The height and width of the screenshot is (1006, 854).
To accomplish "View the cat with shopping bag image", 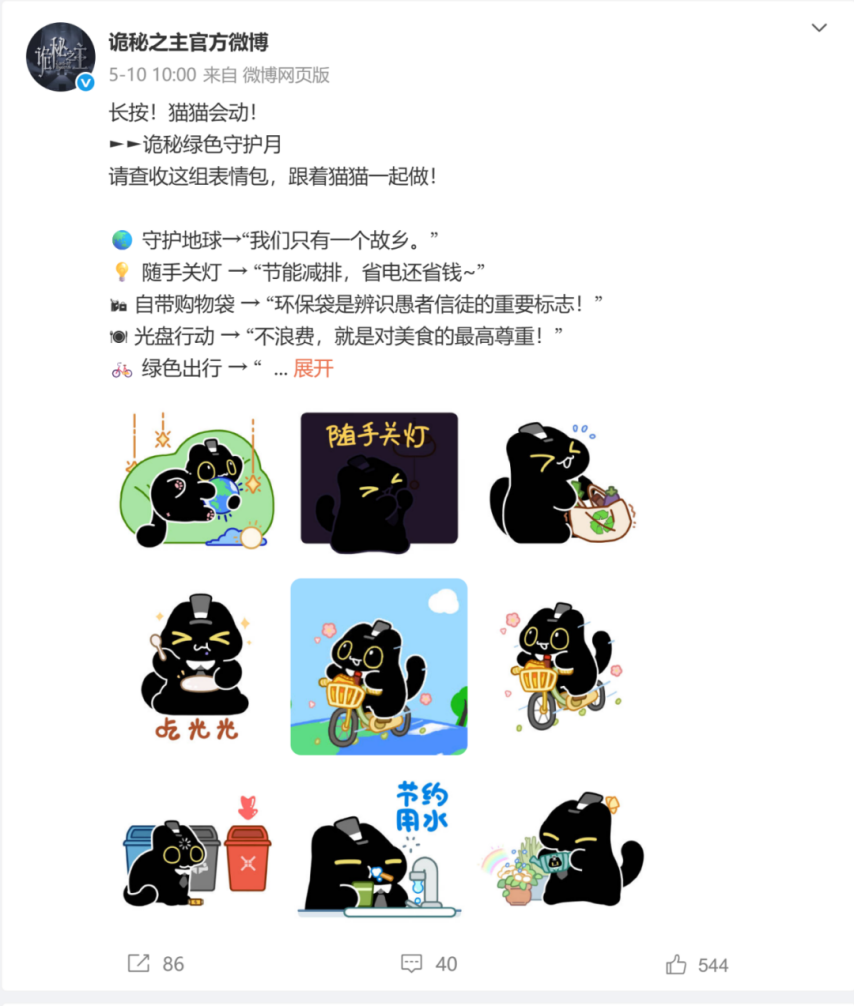I will (x=565, y=481).
